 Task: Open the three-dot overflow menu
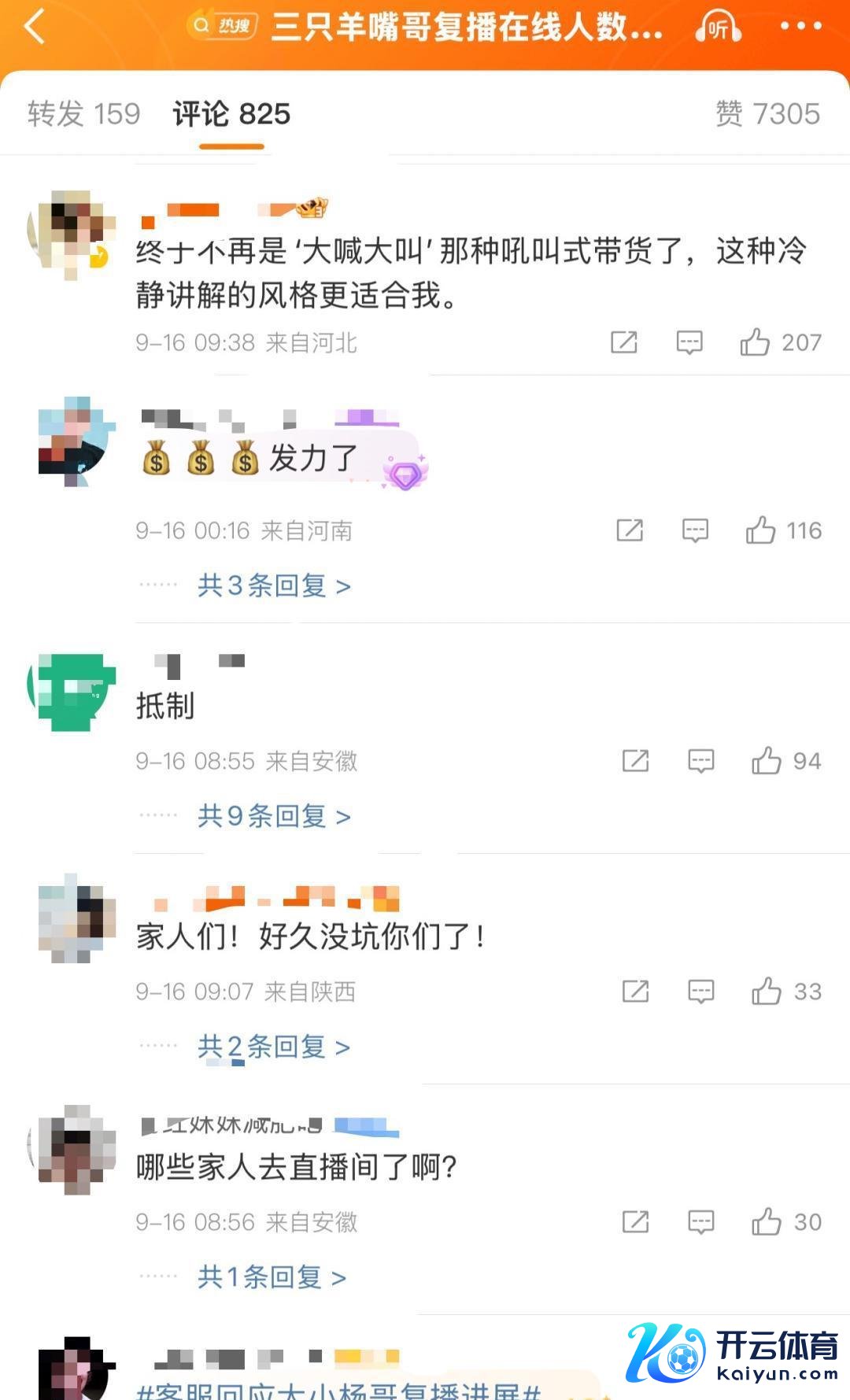[801, 27]
